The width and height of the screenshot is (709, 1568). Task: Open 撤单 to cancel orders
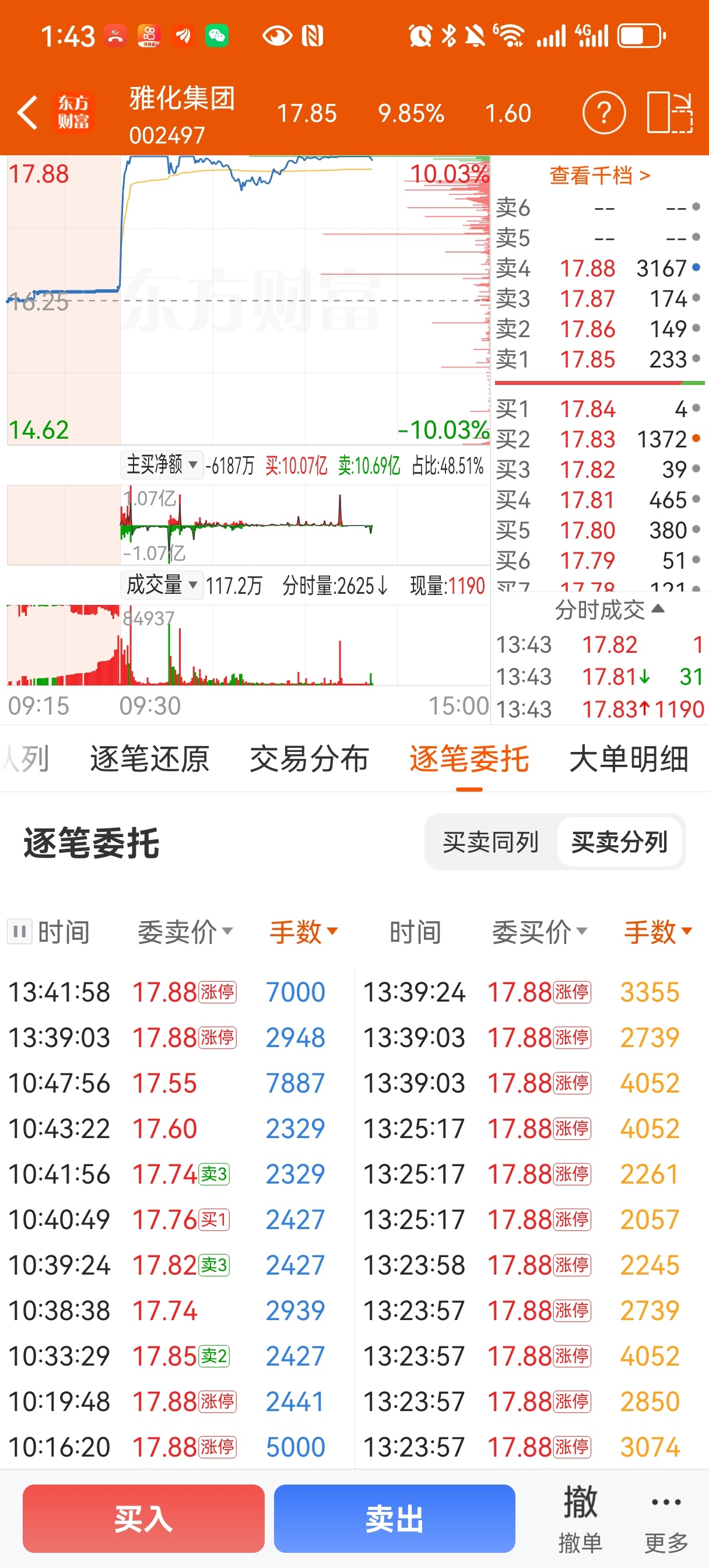tap(580, 1518)
